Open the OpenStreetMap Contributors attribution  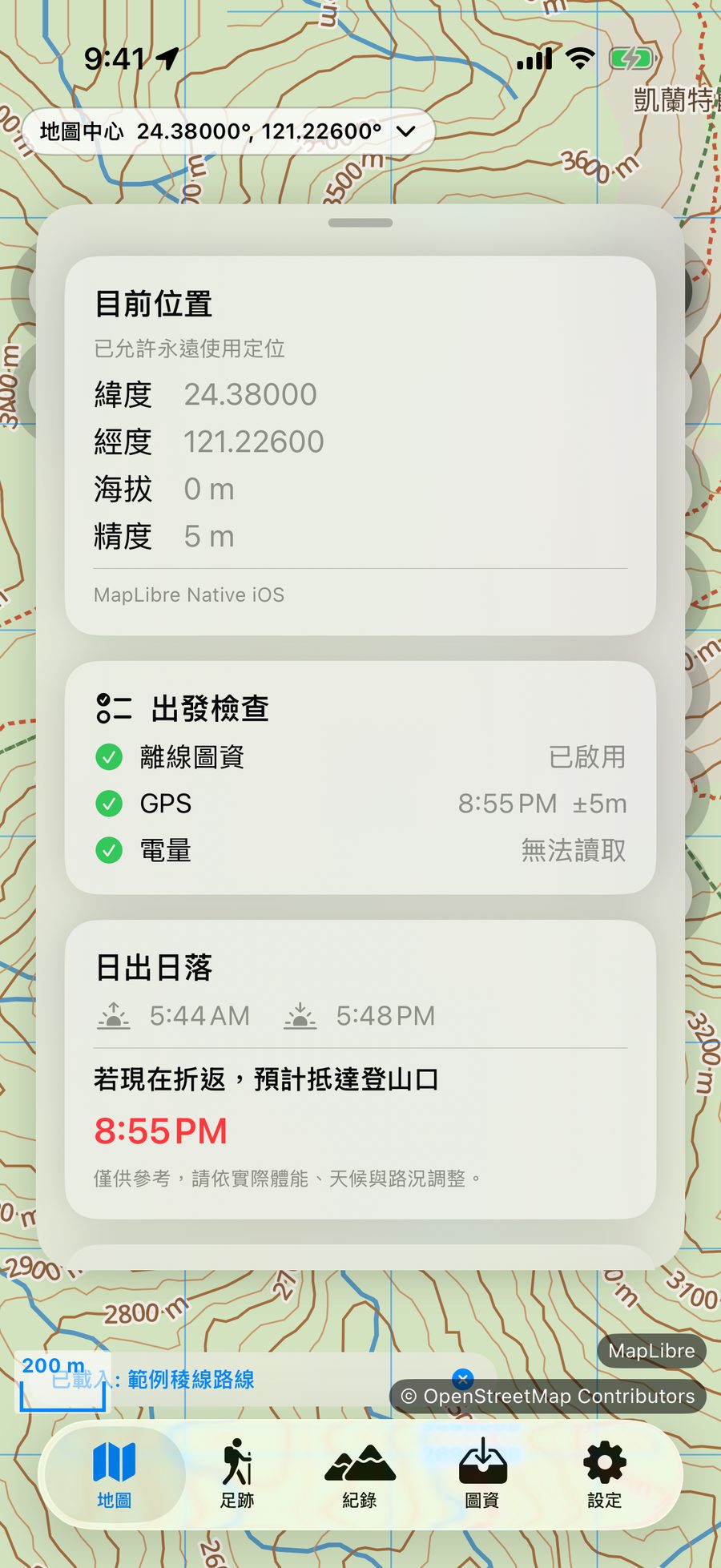548,1397
